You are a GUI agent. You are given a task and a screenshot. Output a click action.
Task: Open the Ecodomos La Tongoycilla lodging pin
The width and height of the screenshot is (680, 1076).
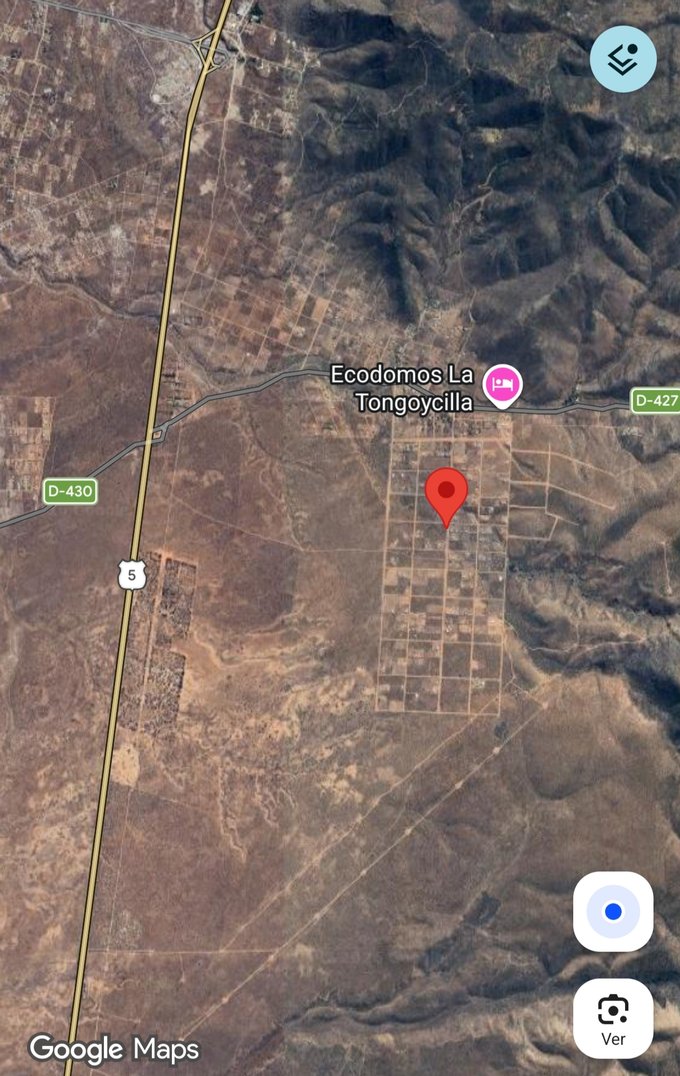click(x=502, y=385)
